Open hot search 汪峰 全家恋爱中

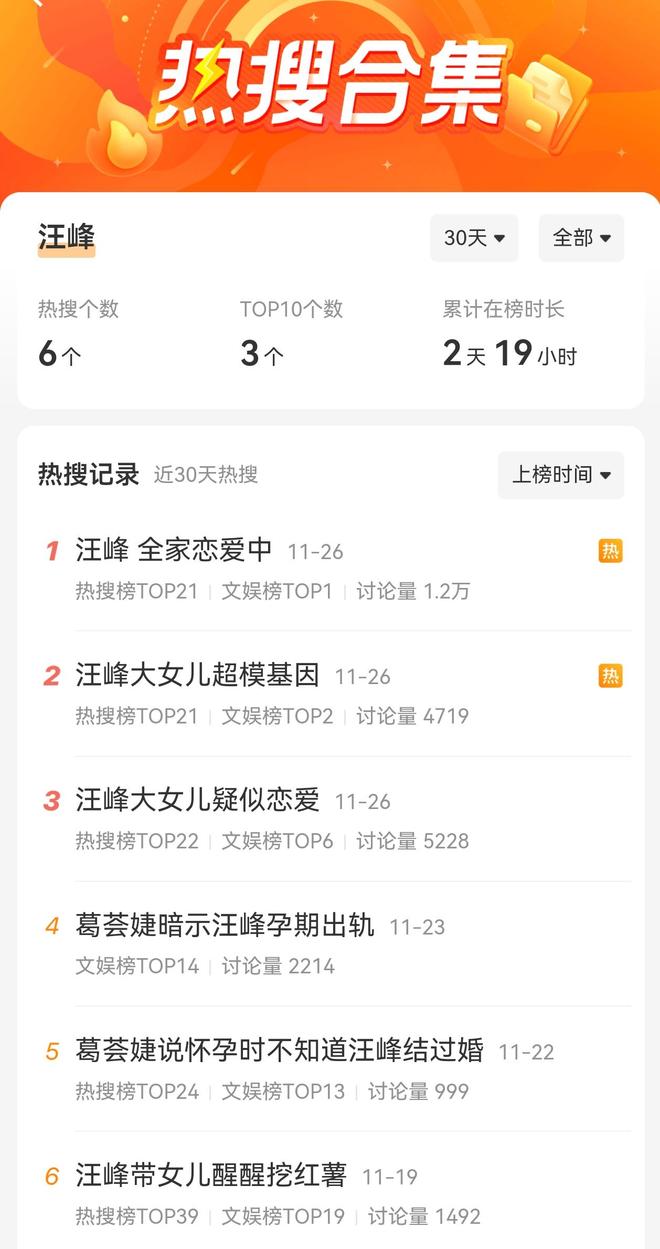[x=174, y=550]
